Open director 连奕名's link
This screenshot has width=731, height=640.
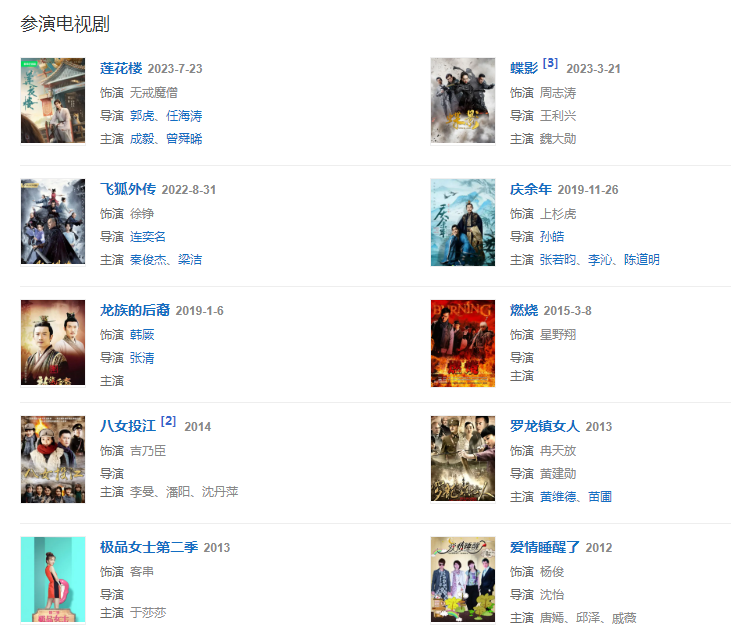coord(148,237)
